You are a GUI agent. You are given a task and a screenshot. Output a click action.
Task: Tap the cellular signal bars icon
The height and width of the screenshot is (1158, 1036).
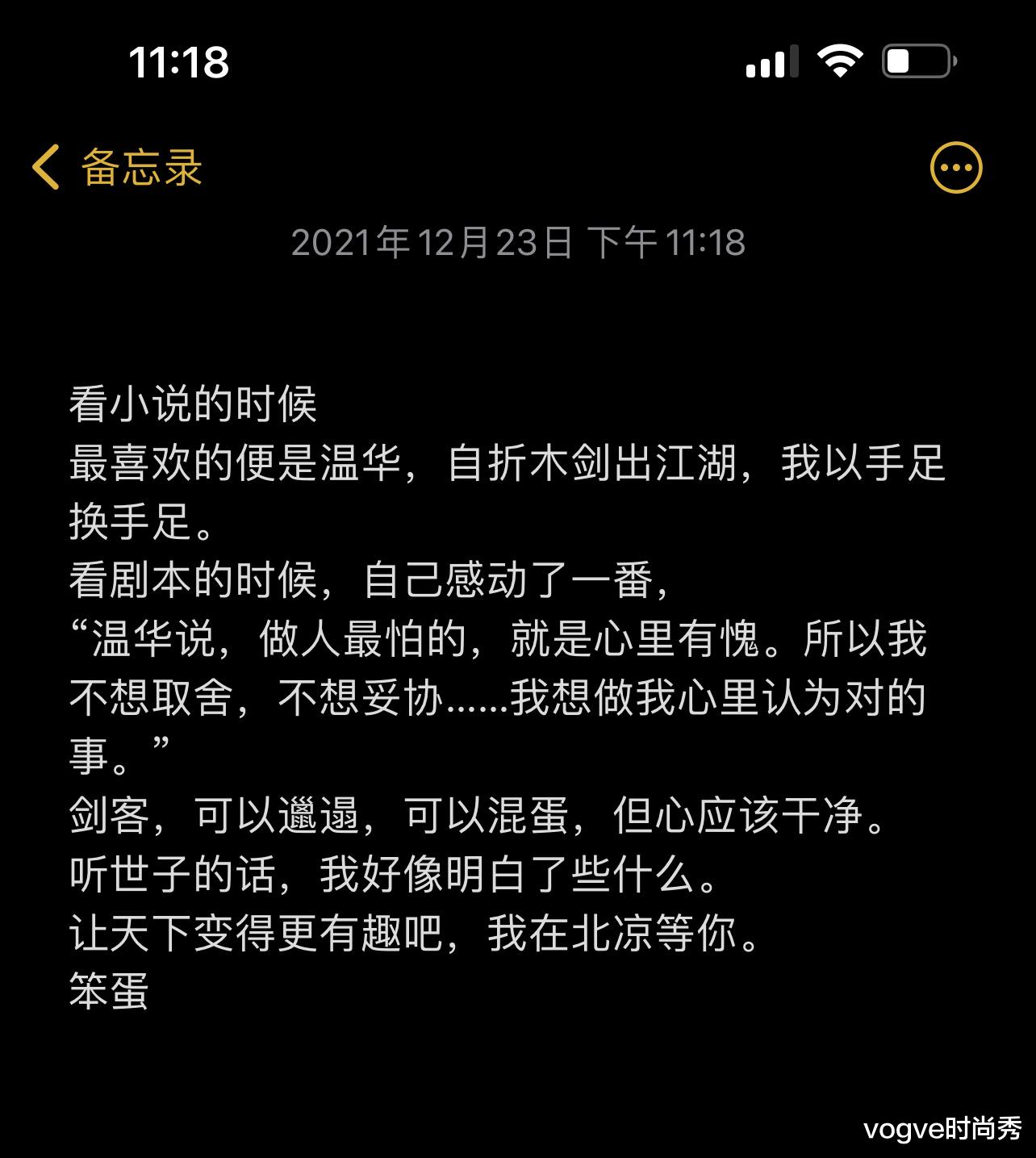point(771,61)
